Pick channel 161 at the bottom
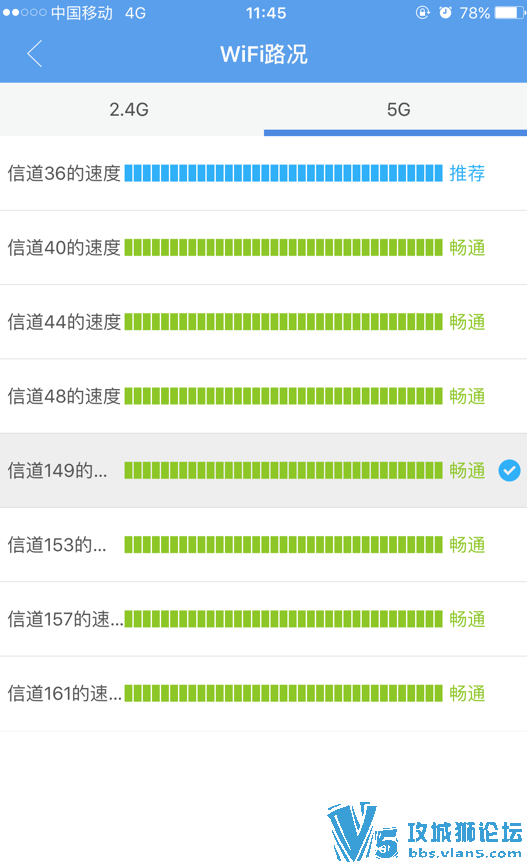The height and width of the screenshot is (867, 527). click(263, 693)
